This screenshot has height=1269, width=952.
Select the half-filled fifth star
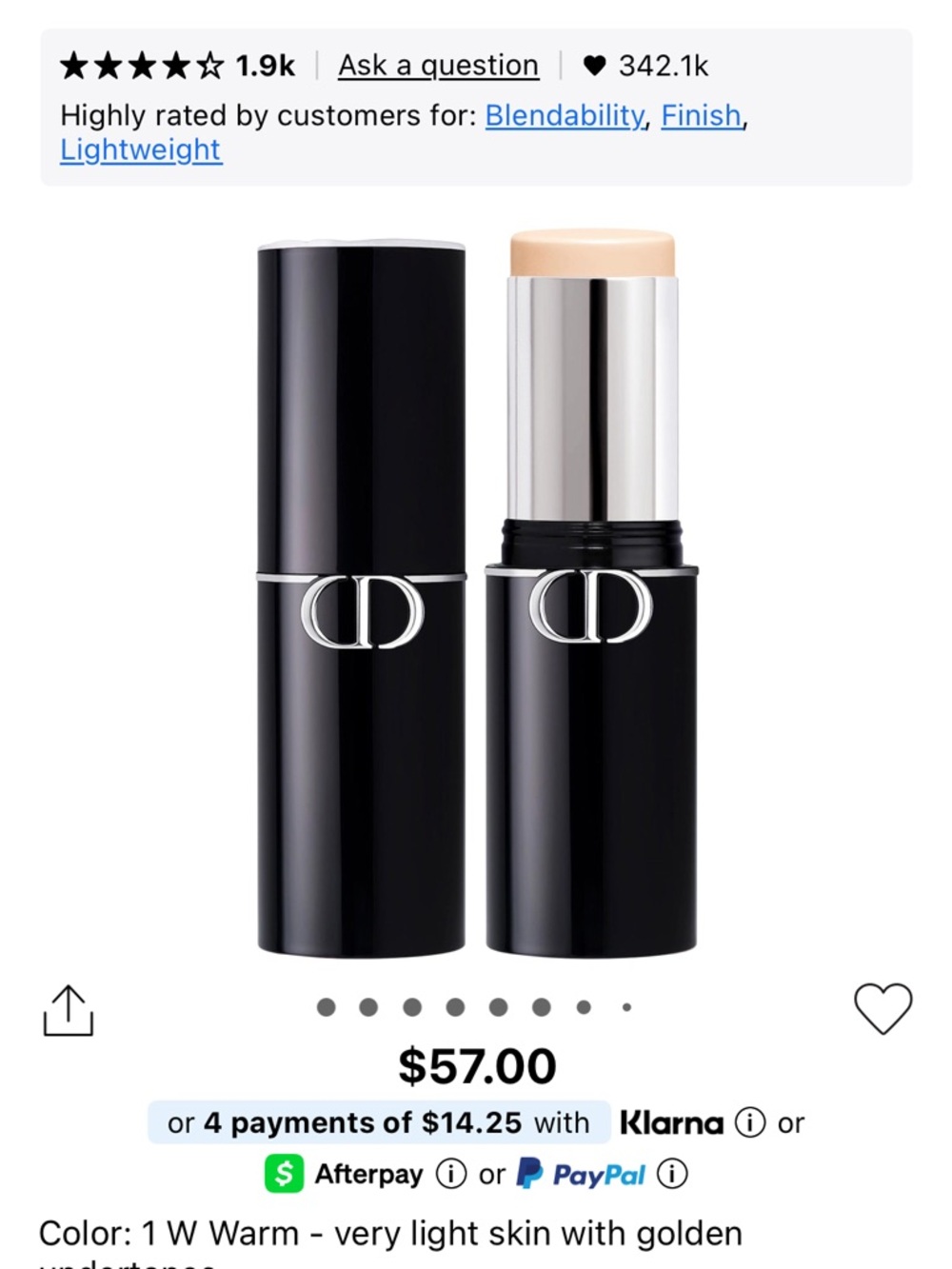208,64
